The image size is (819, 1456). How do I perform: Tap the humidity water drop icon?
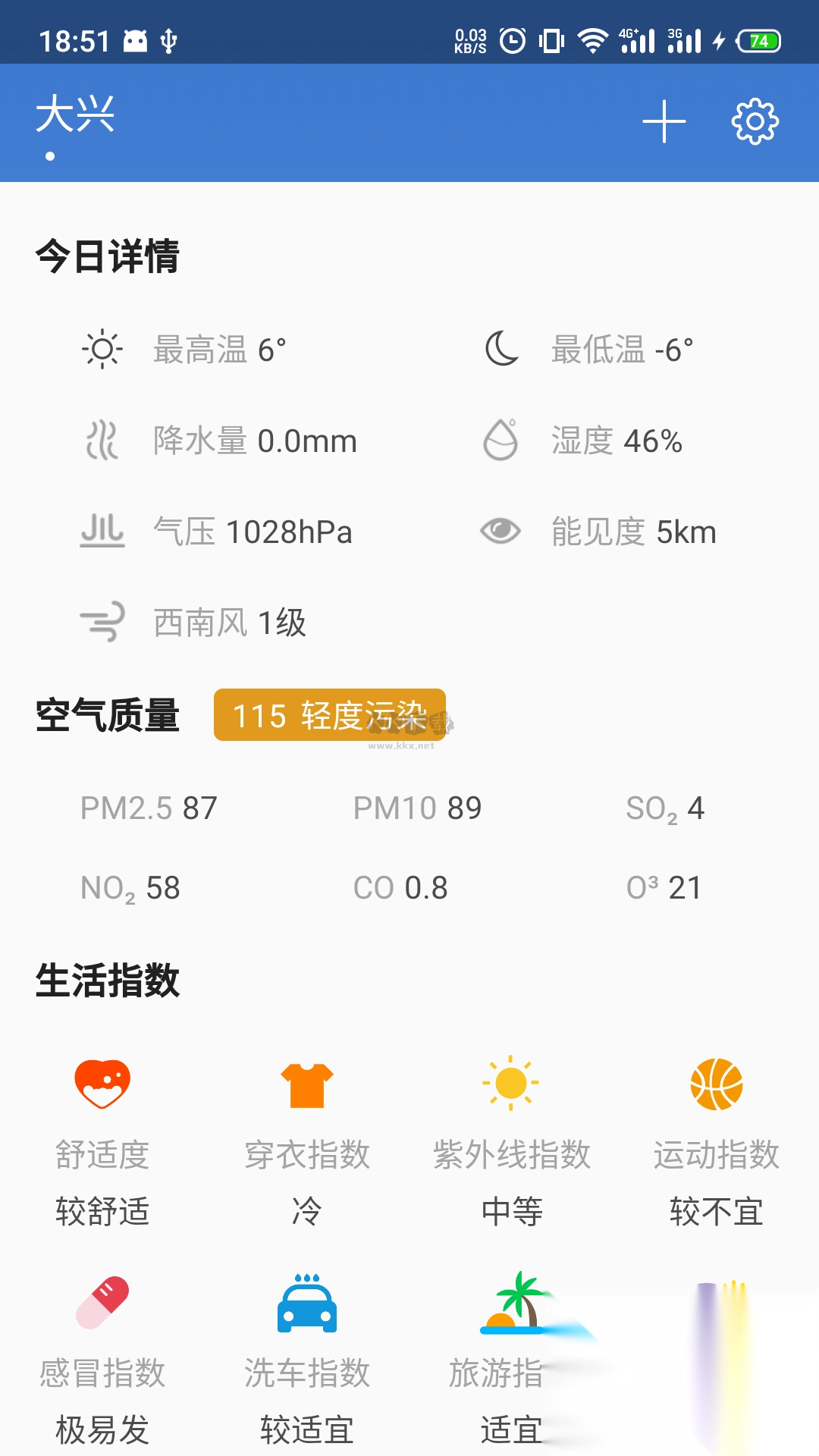tap(500, 440)
